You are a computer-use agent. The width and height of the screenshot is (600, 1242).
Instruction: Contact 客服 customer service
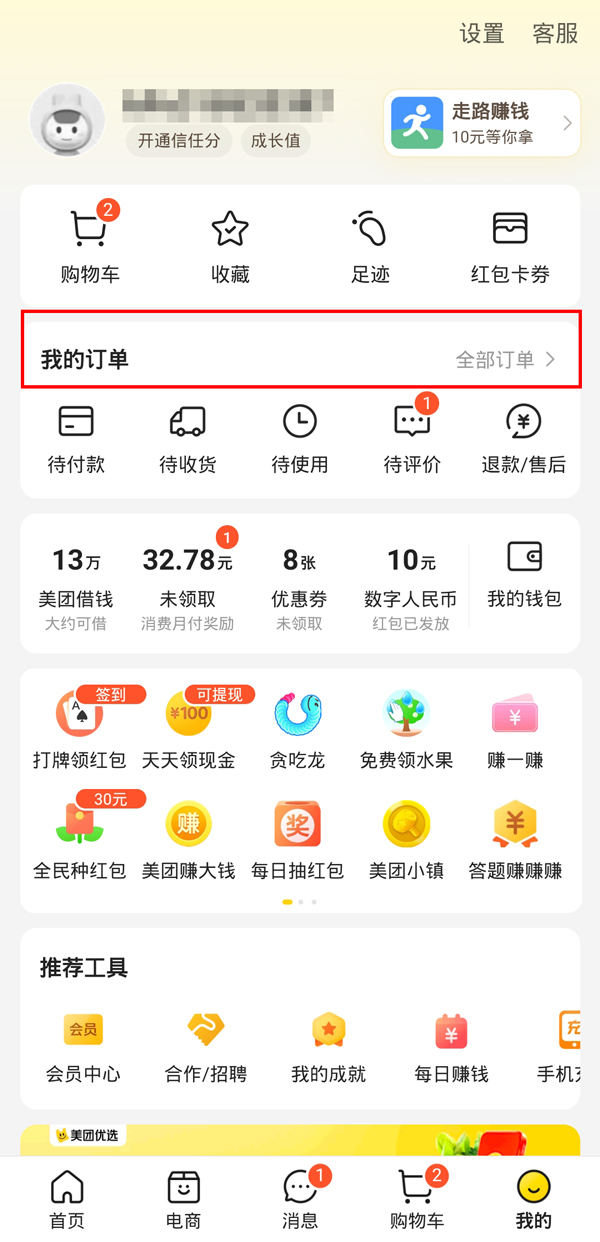555,33
